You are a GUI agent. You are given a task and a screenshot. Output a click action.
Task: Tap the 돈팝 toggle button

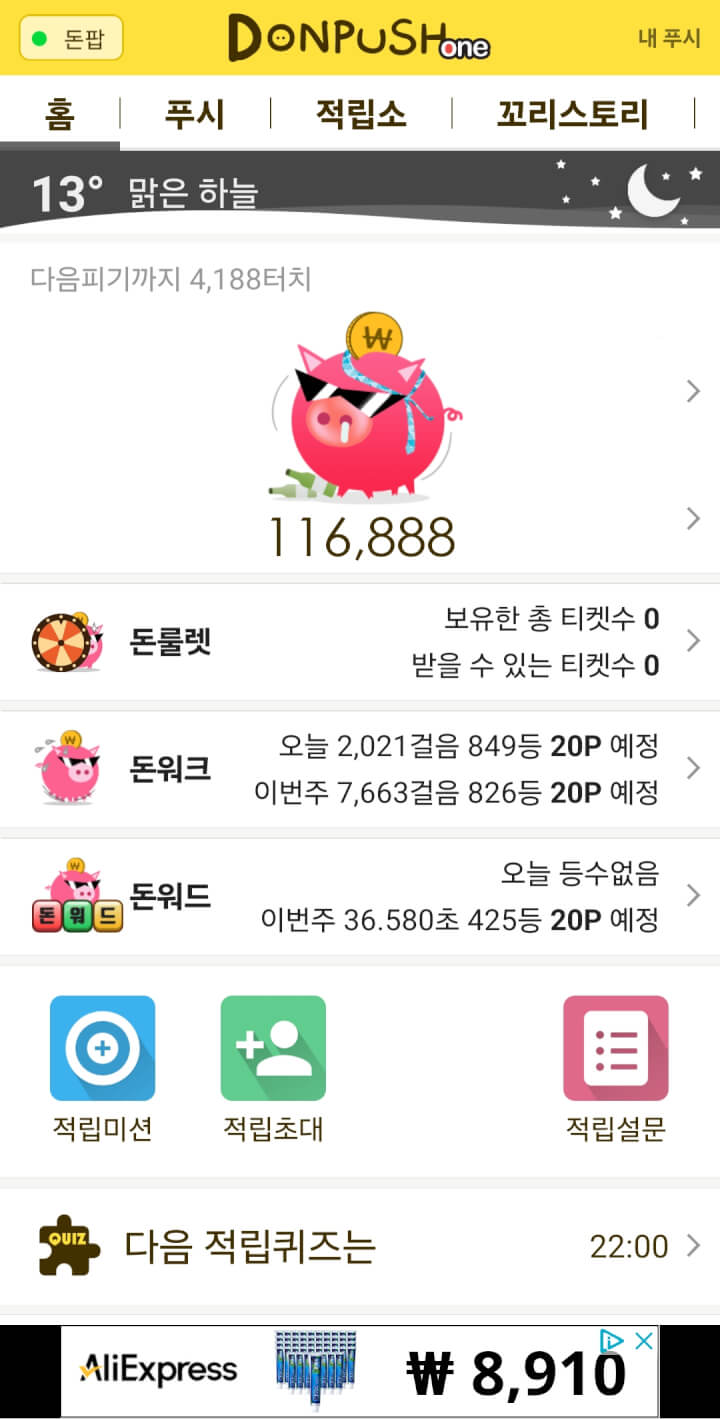tap(71, 39)
